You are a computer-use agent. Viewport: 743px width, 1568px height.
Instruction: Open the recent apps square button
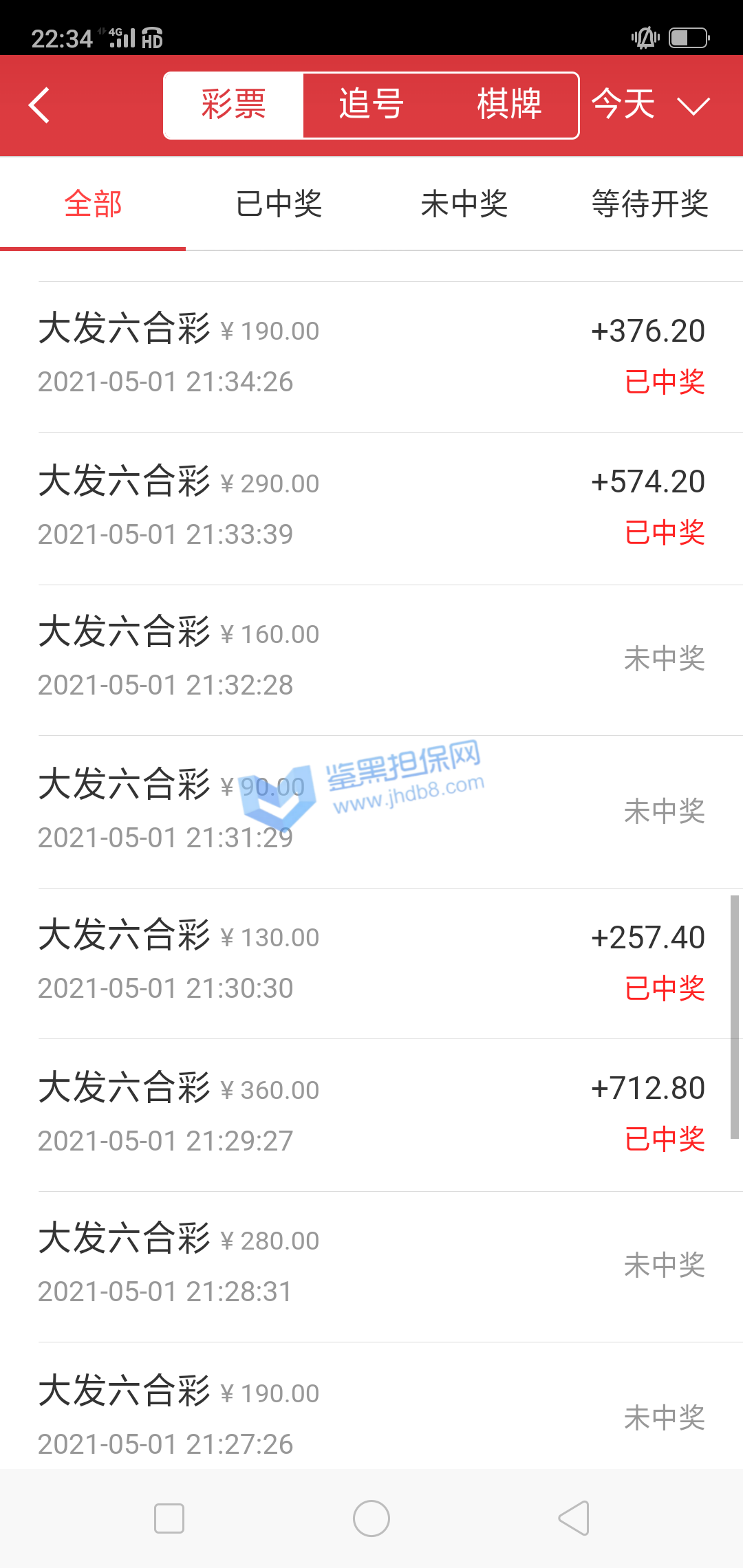point(169,1518)
